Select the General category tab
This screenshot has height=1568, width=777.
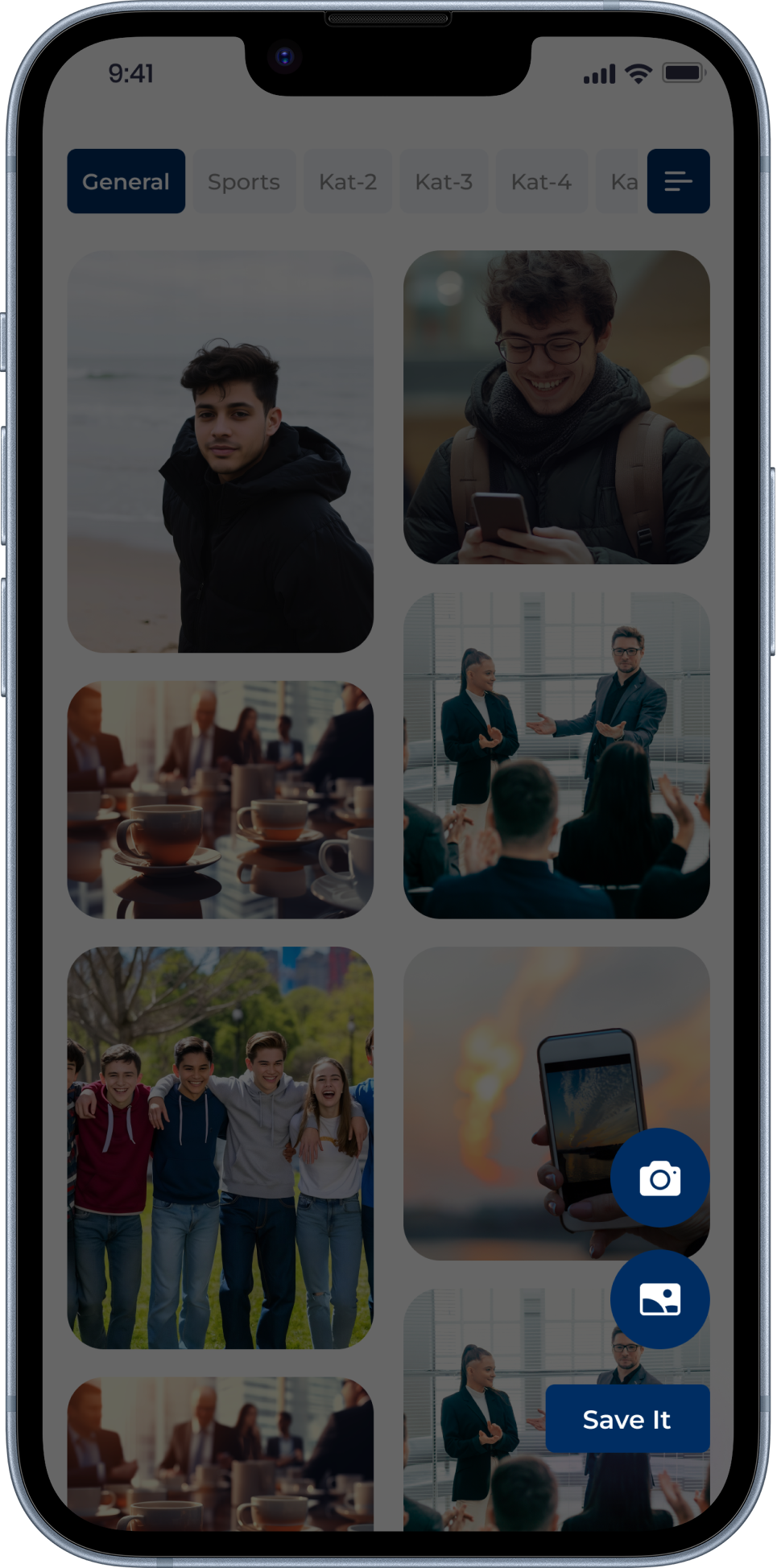pos(126,181)
